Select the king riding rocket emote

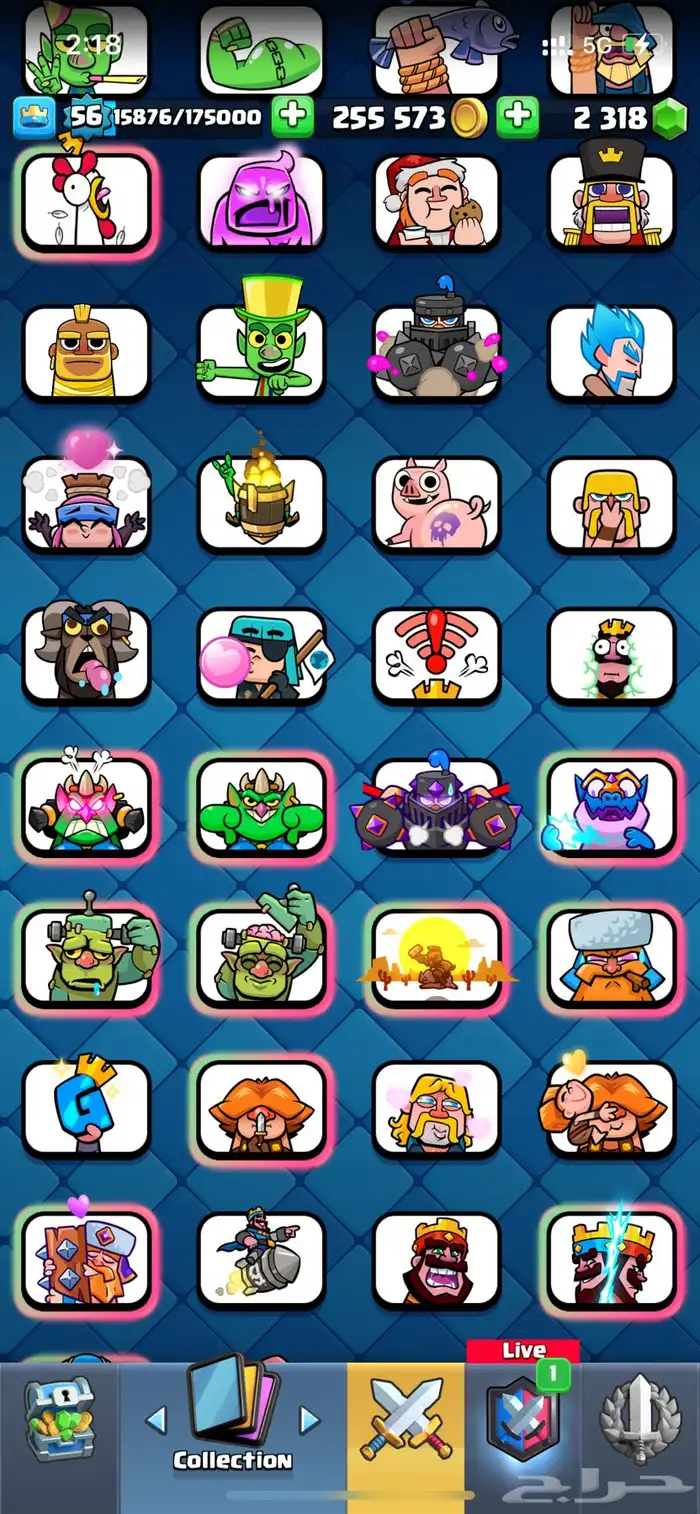[261, 1259]
